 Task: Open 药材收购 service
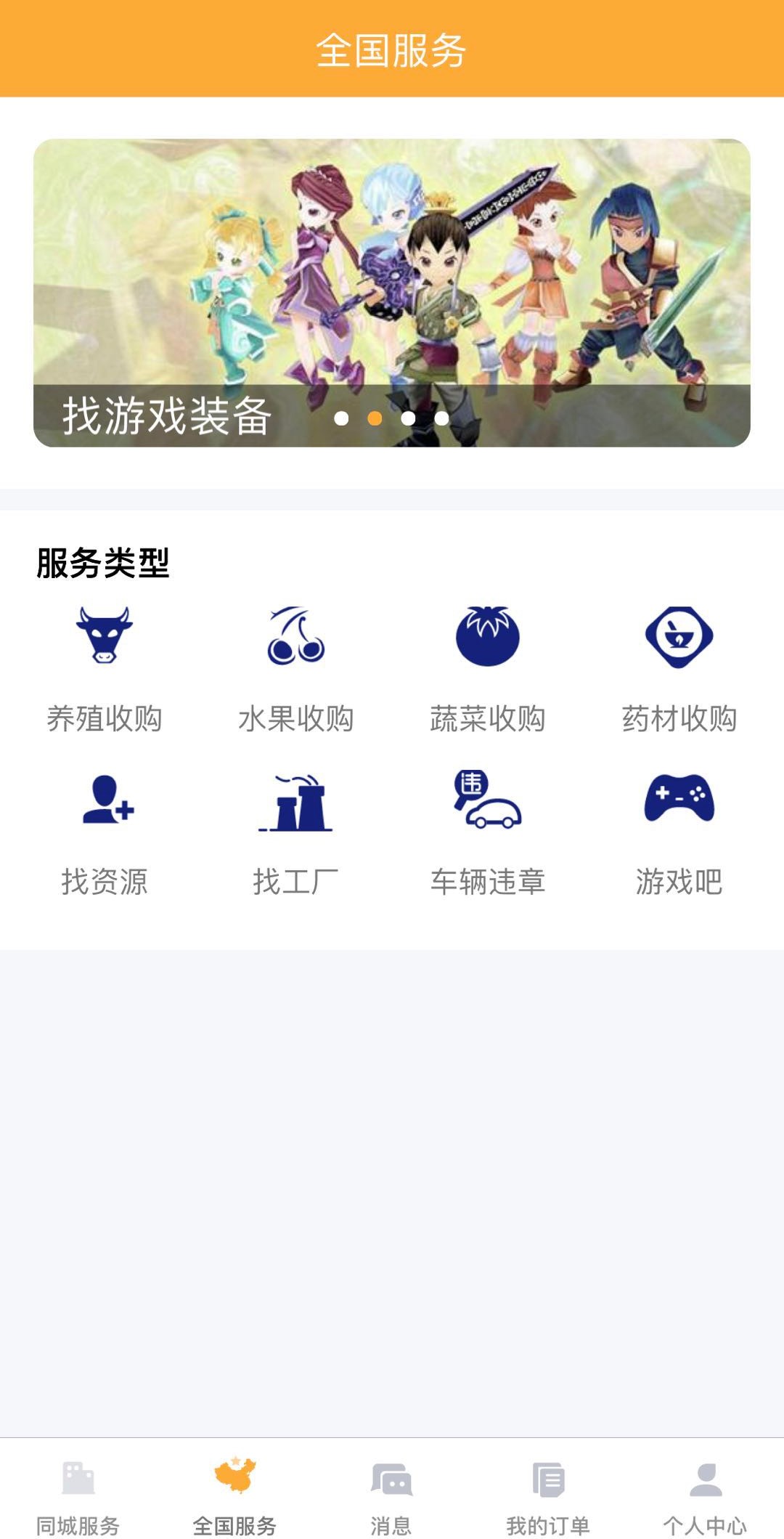679,669
